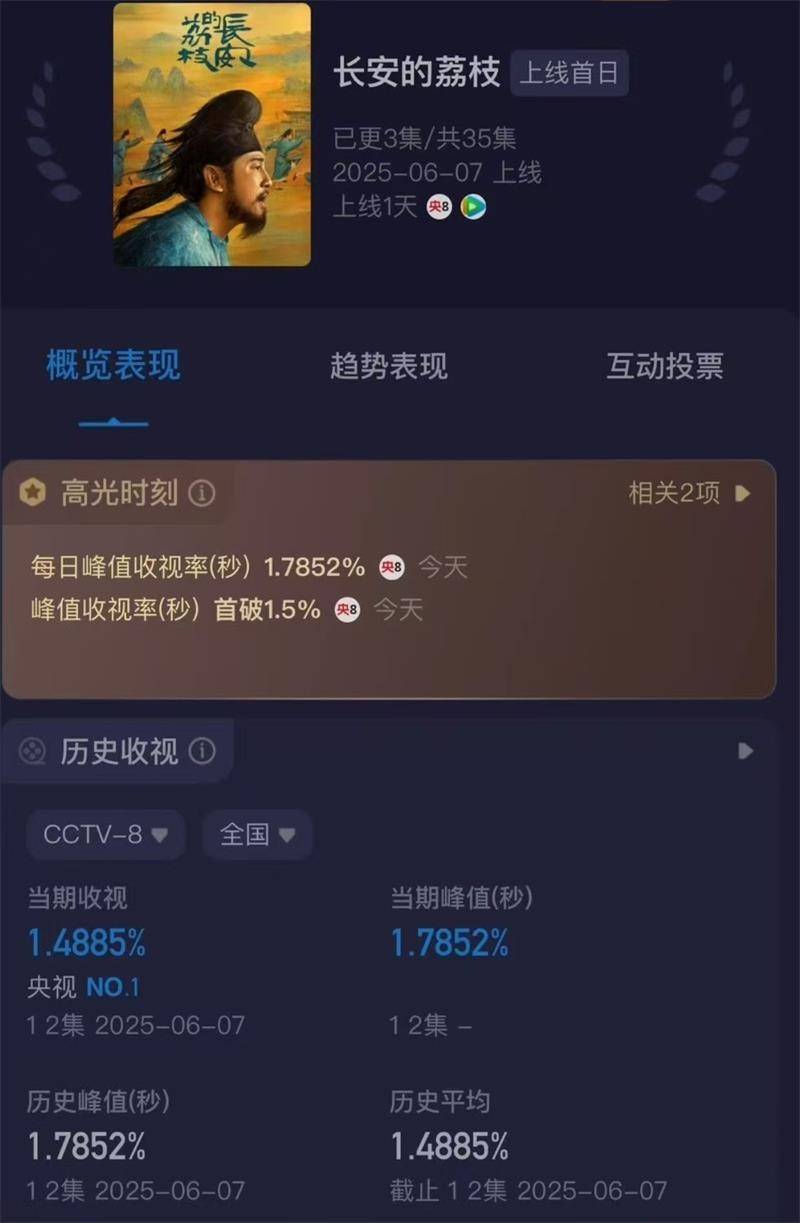The image size is (800, 1223).
Task: Select the 概览表现 tab
Action: point(113,366)
